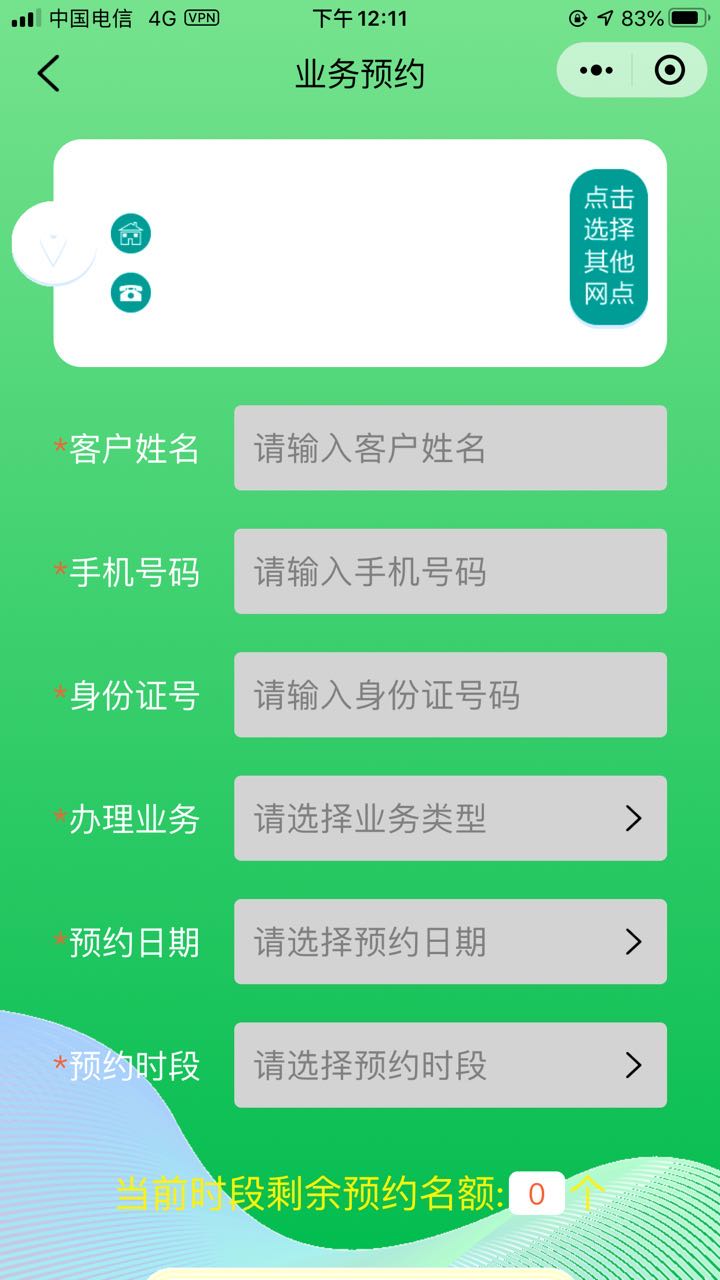
Task: Close the mini program via target icon
Action: (x=669, y=70)
